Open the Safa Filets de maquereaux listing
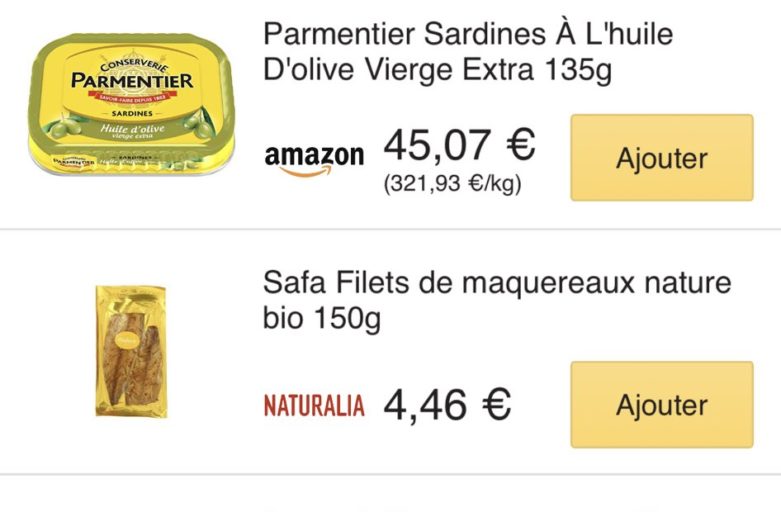 [x=496, y=301]
